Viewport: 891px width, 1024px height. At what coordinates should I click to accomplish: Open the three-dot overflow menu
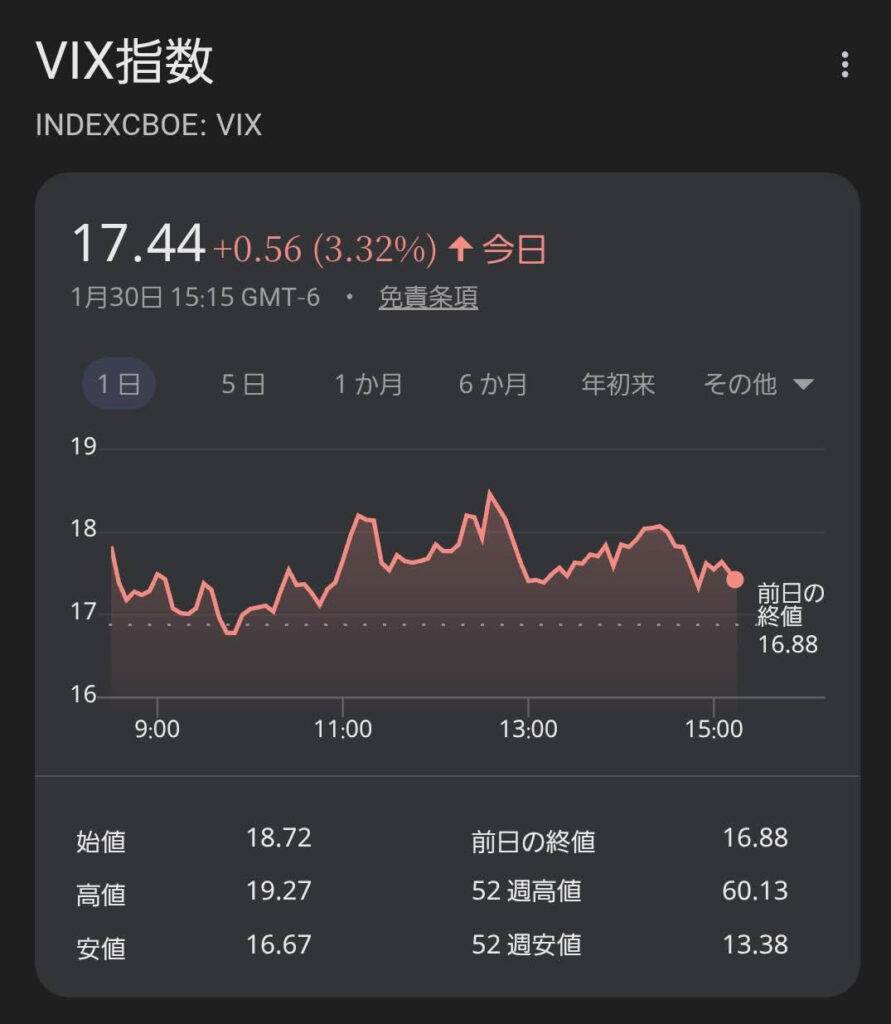tap(845, 66)
